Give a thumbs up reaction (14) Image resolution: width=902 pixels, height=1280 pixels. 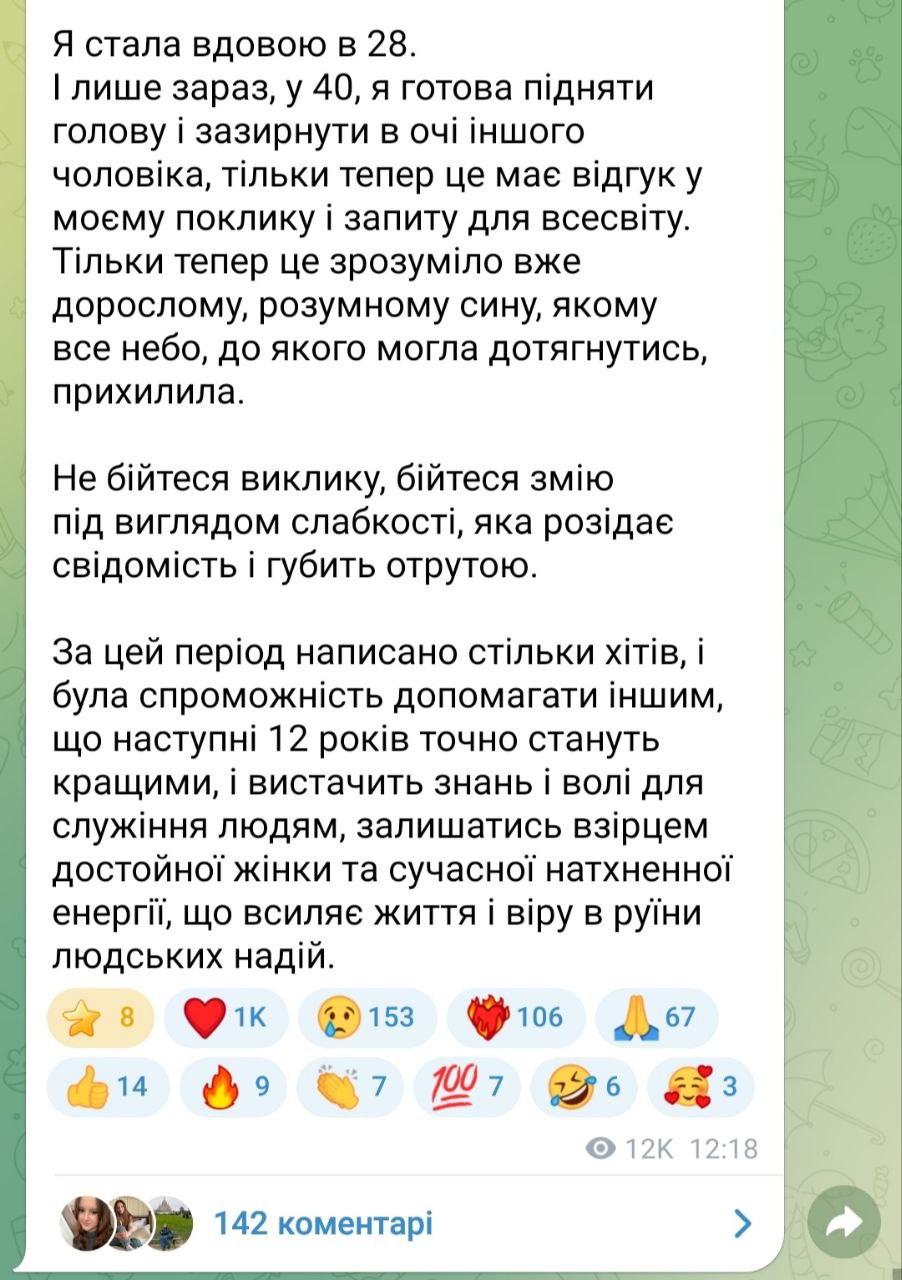108,1086
